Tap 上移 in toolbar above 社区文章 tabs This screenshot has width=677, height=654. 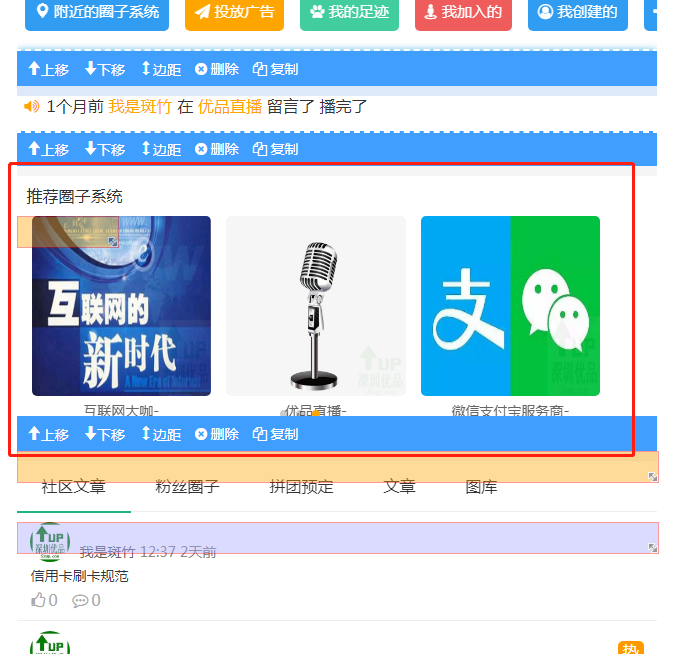48,434
